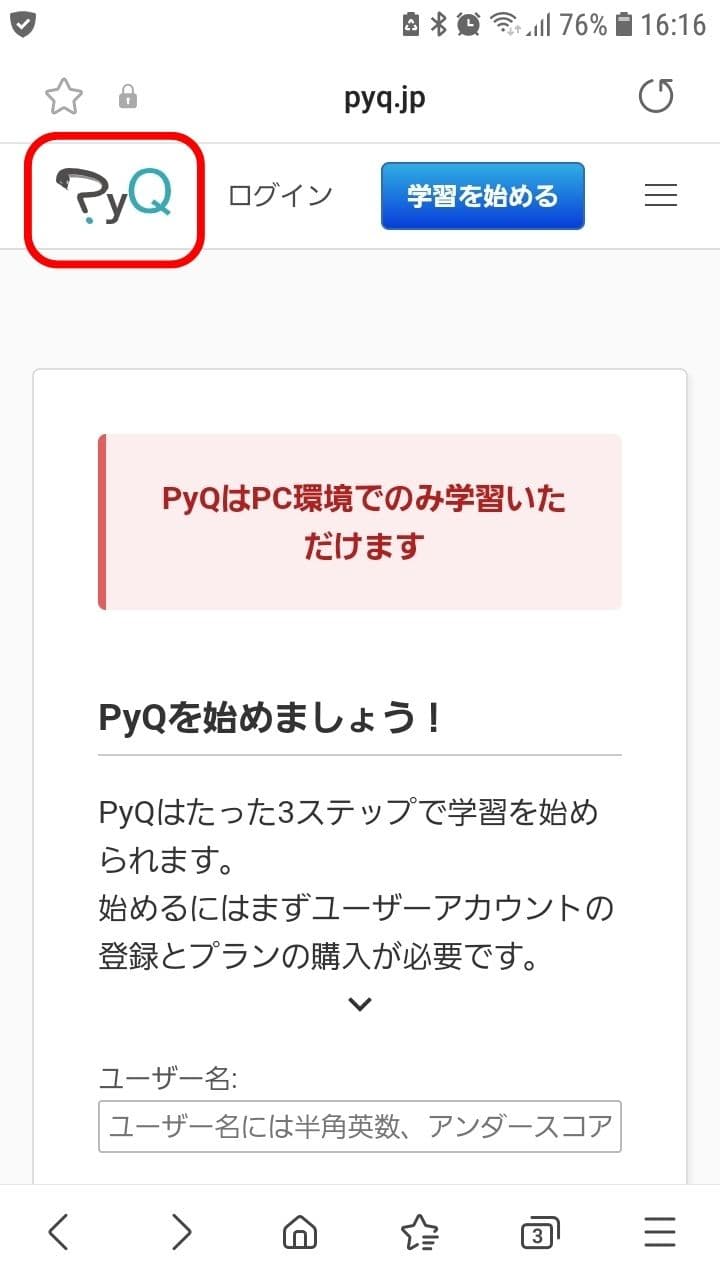Tap the refresh icon to reload pyq.jp
The width and height of the screenshot is (720, 1280).
pyautogui.click(x=656, y=96)
